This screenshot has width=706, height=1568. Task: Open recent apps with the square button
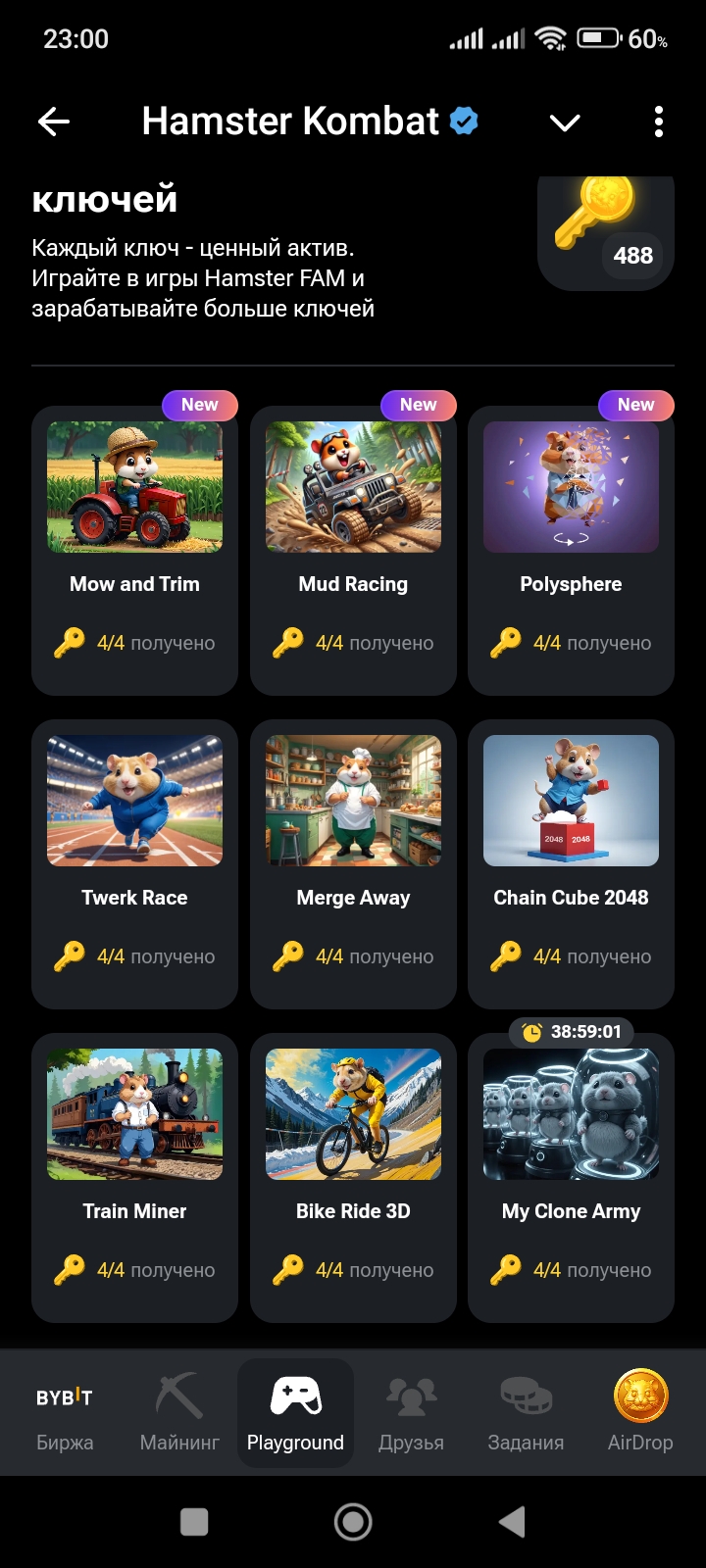coord(194,1522)
